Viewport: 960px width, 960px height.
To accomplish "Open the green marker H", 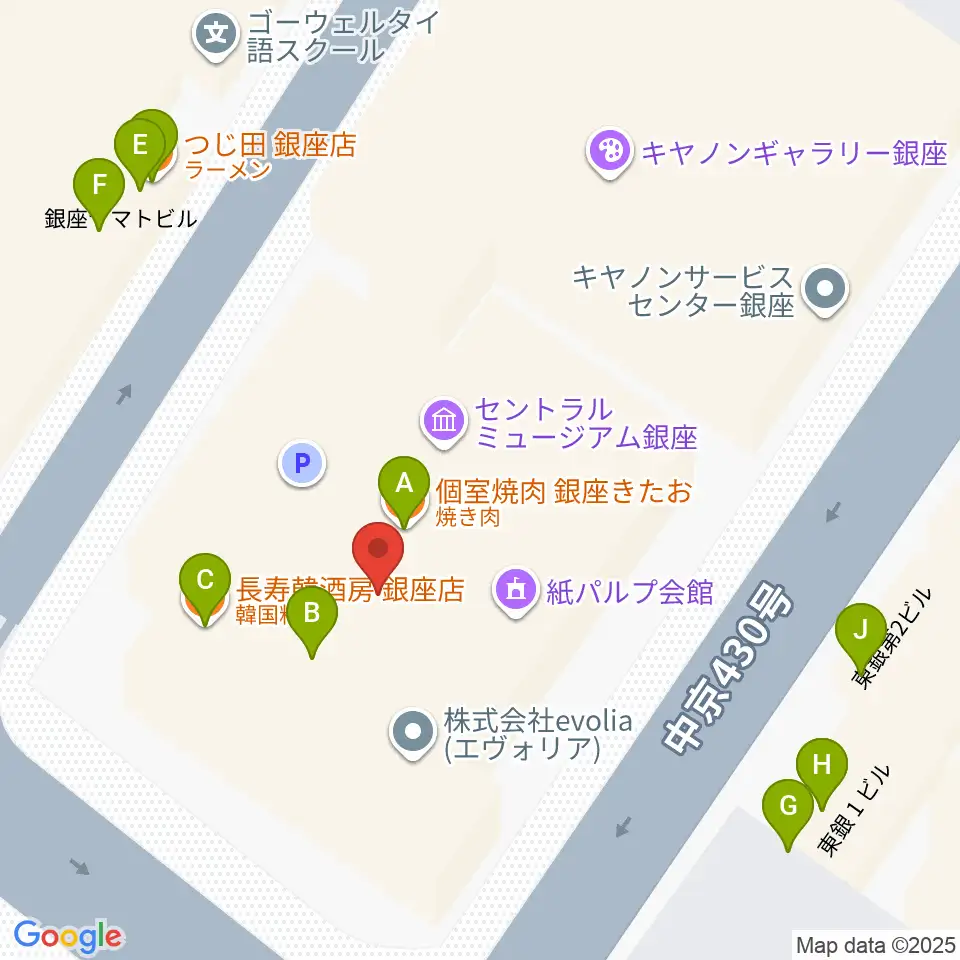I will click(x=822, y=770).
